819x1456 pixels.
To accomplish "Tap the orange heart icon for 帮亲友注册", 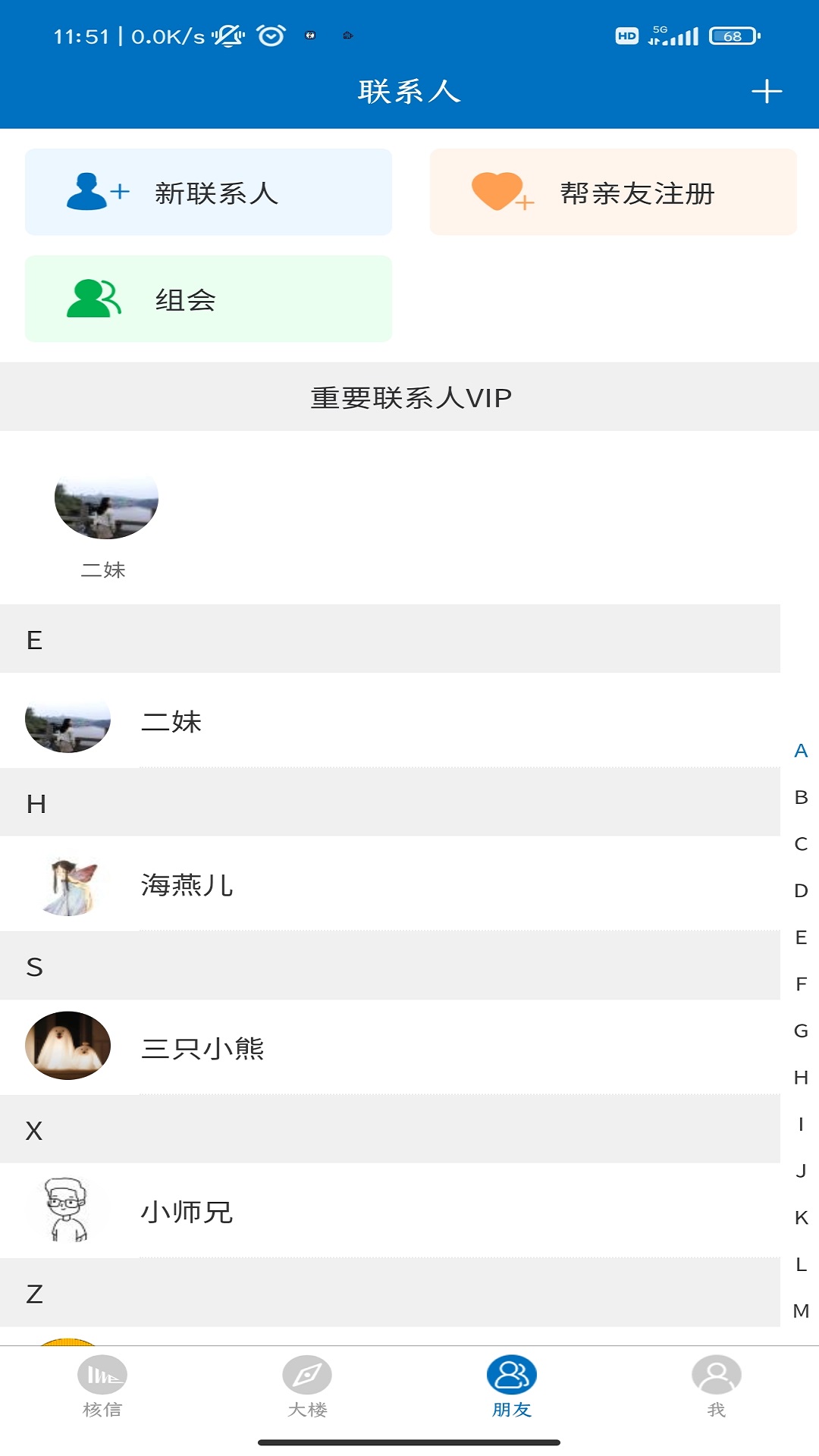I will (497, 191).
